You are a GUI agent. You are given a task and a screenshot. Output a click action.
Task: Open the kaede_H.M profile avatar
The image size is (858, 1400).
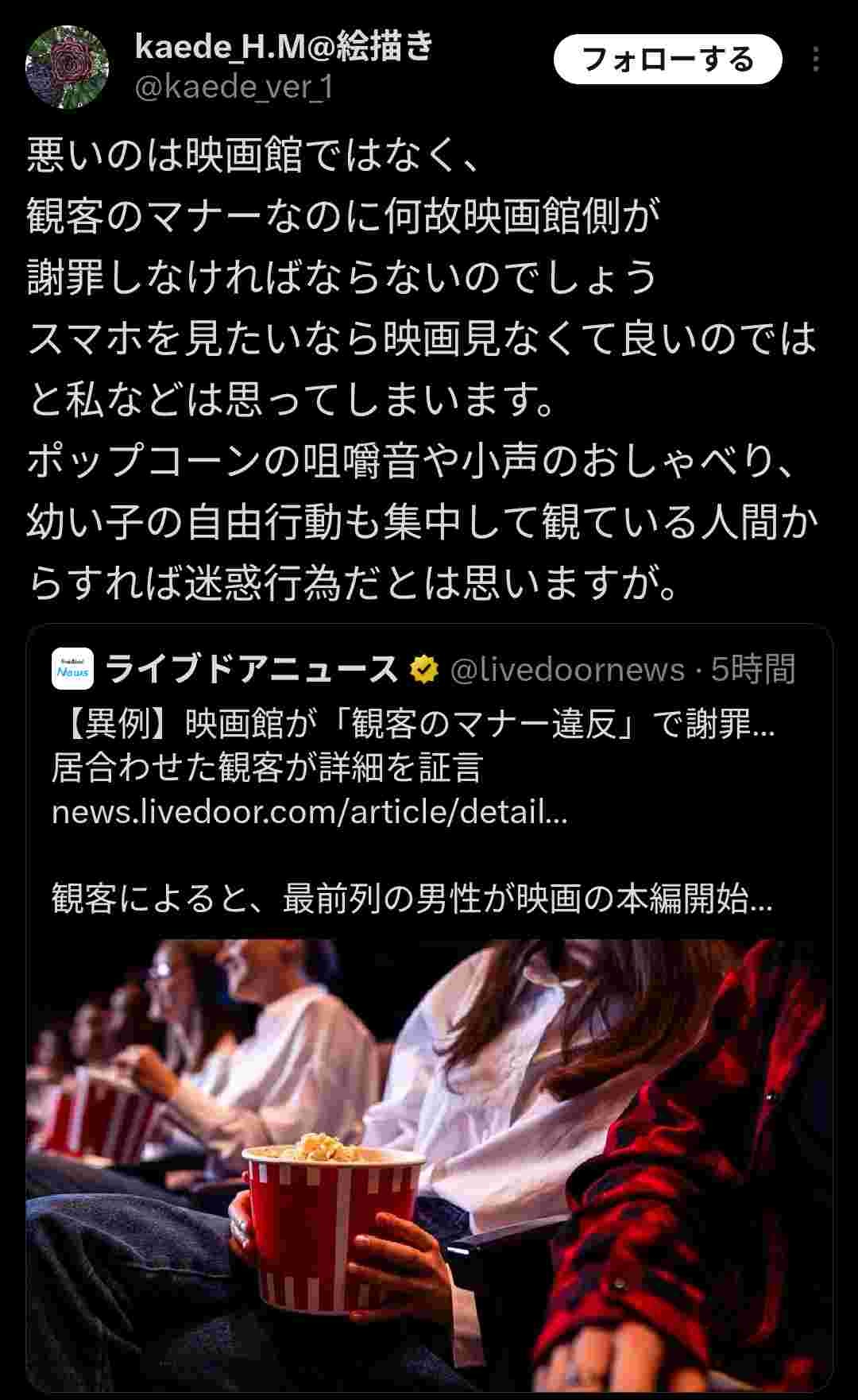[x=67, y=67]
